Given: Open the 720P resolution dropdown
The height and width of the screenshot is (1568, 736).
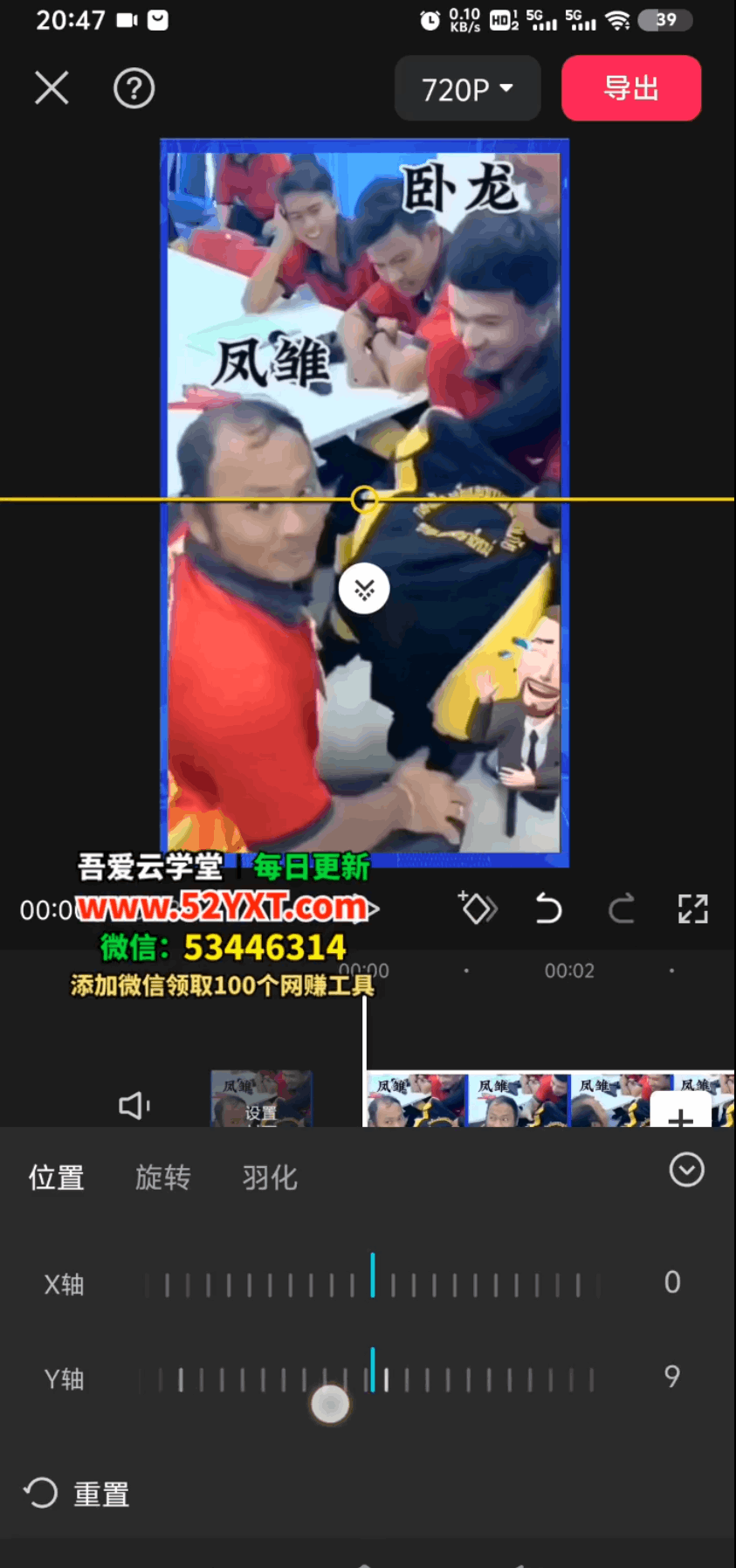Looking at the screenshot, I should click(467, 89).
